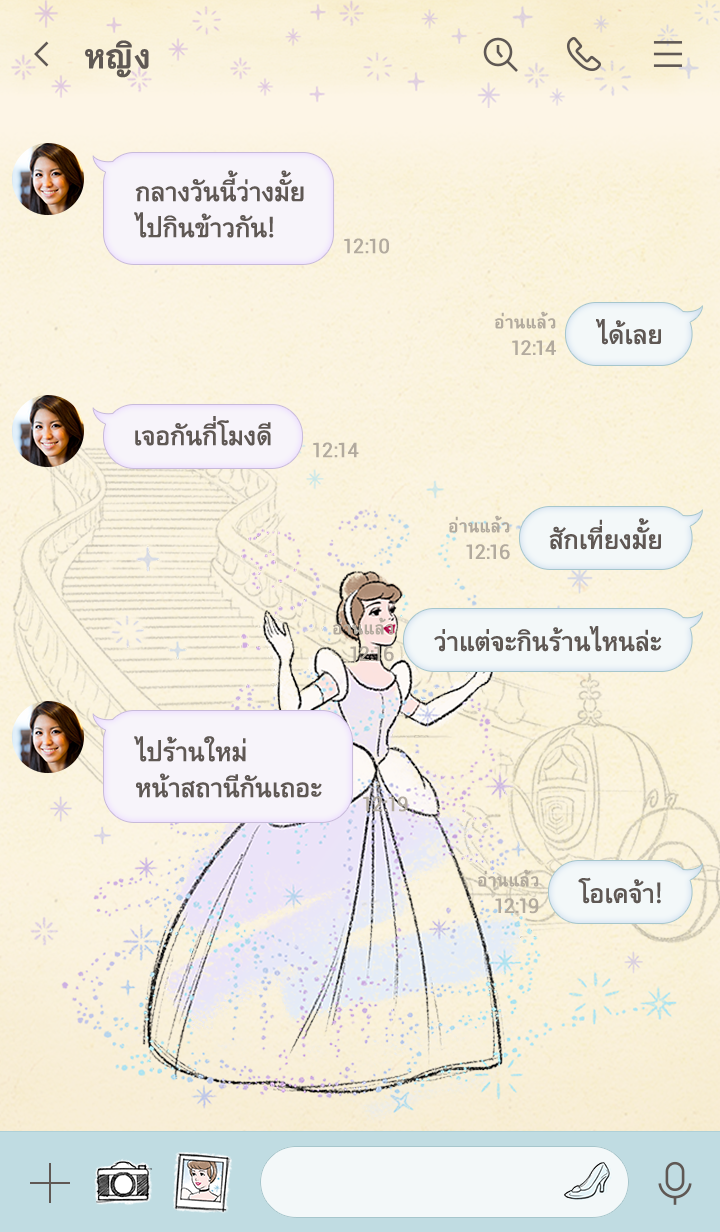Open the photo gallery picker
This screenshot has height=1232, width=720.
201,1181
